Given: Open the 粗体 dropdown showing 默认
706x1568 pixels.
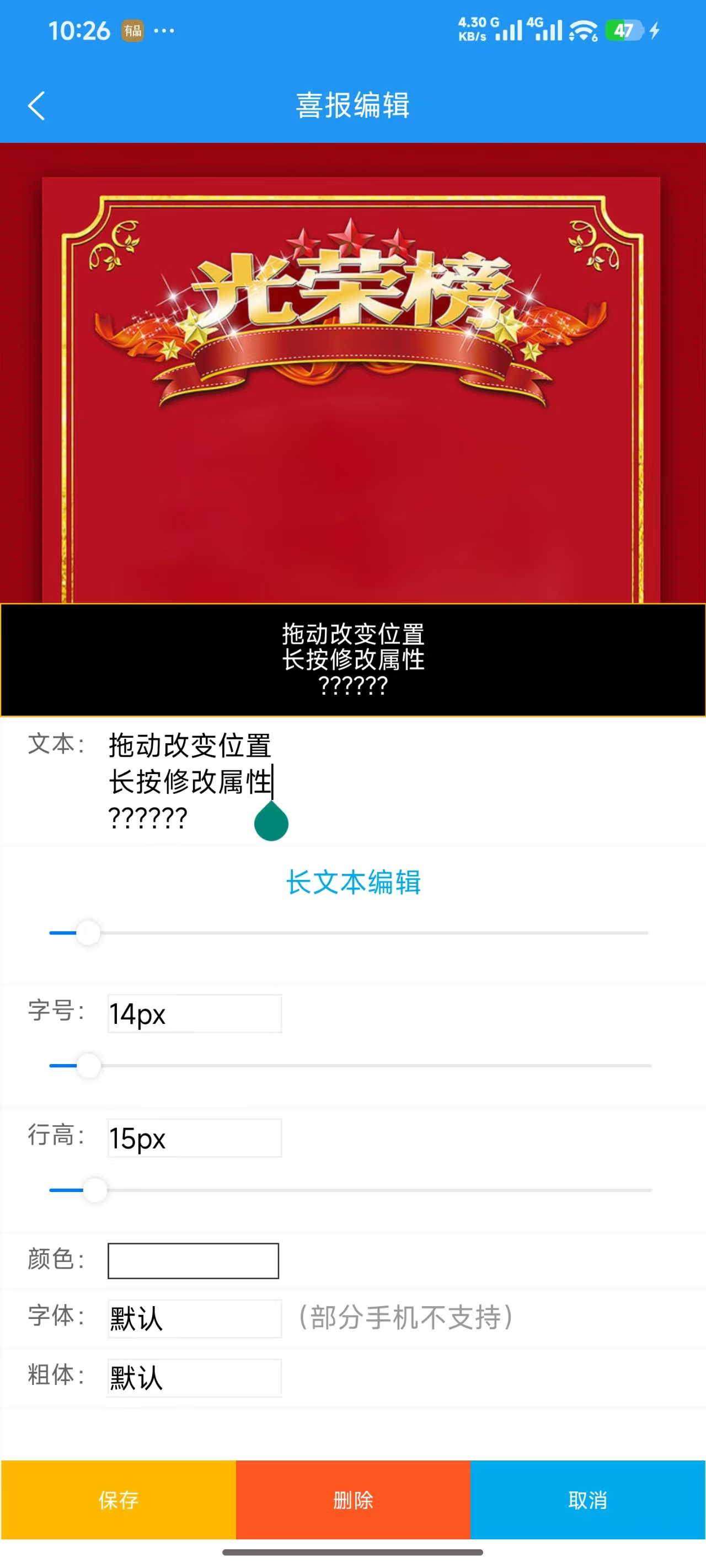Looking at the screenshot, I should coord(194,1377).
